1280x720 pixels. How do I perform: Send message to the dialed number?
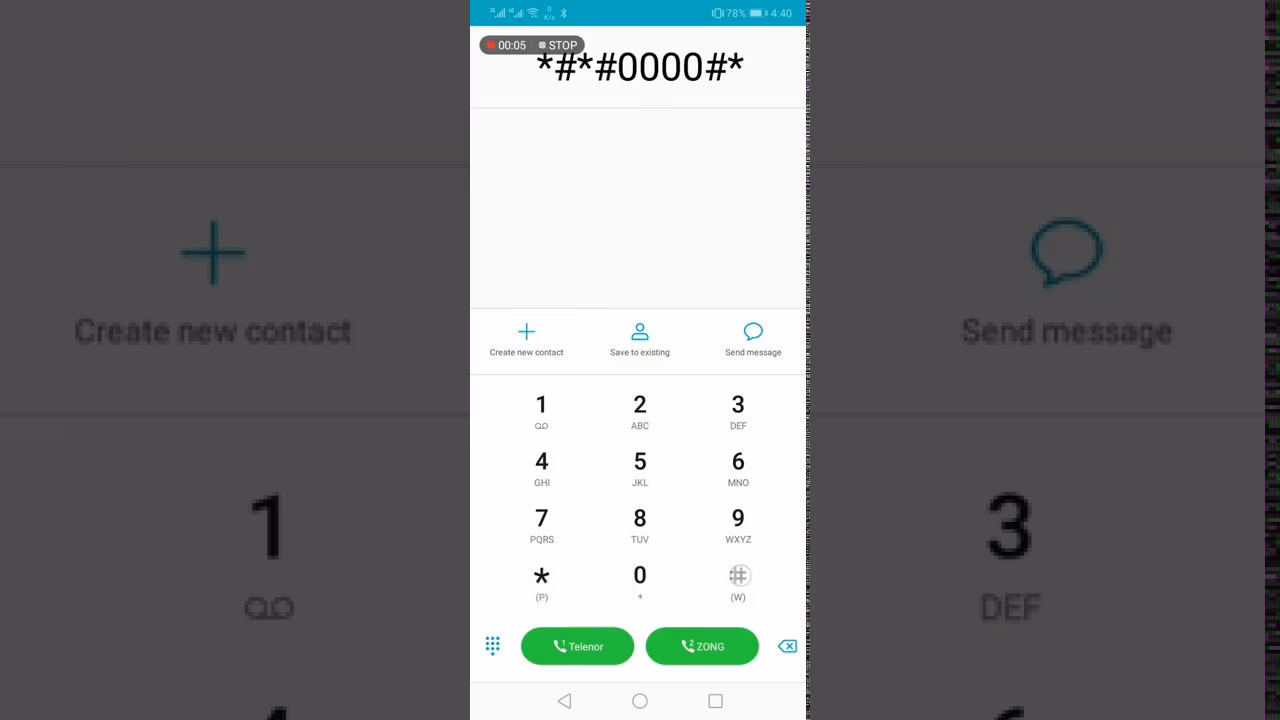click(753, 339)
